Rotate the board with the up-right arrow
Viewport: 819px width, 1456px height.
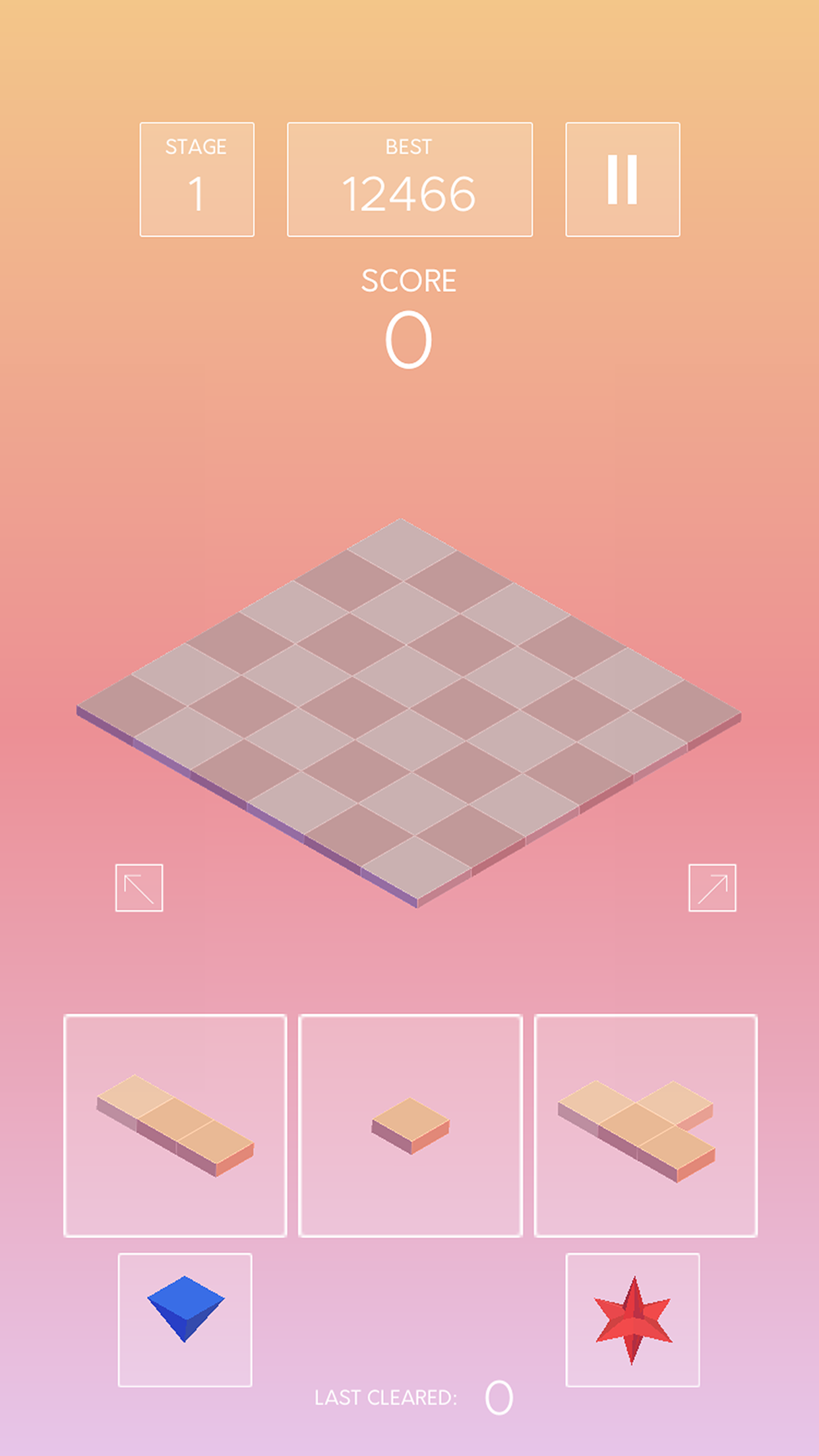(x=712, y=888)
